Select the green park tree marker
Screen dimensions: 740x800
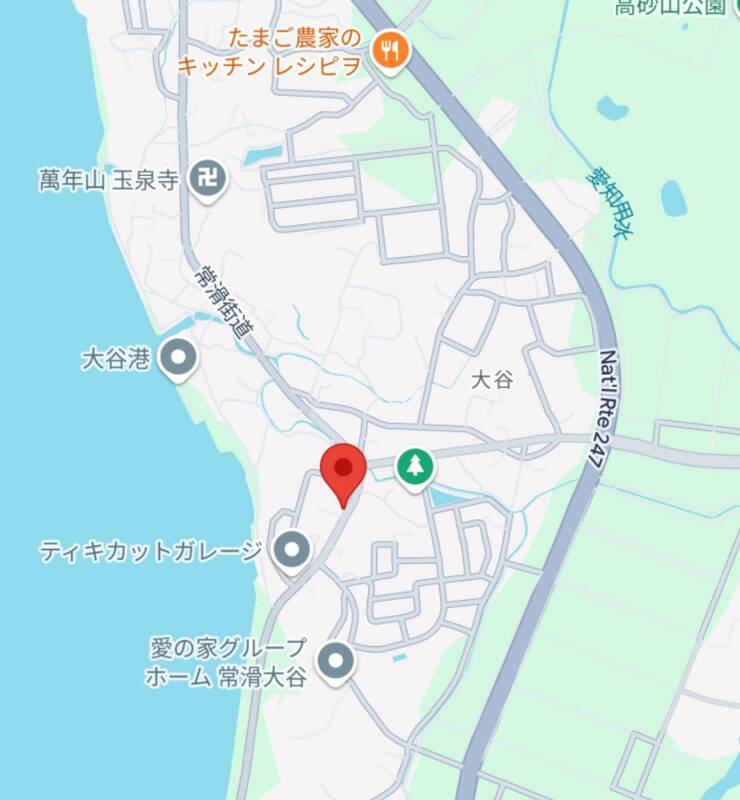(413, 466)
